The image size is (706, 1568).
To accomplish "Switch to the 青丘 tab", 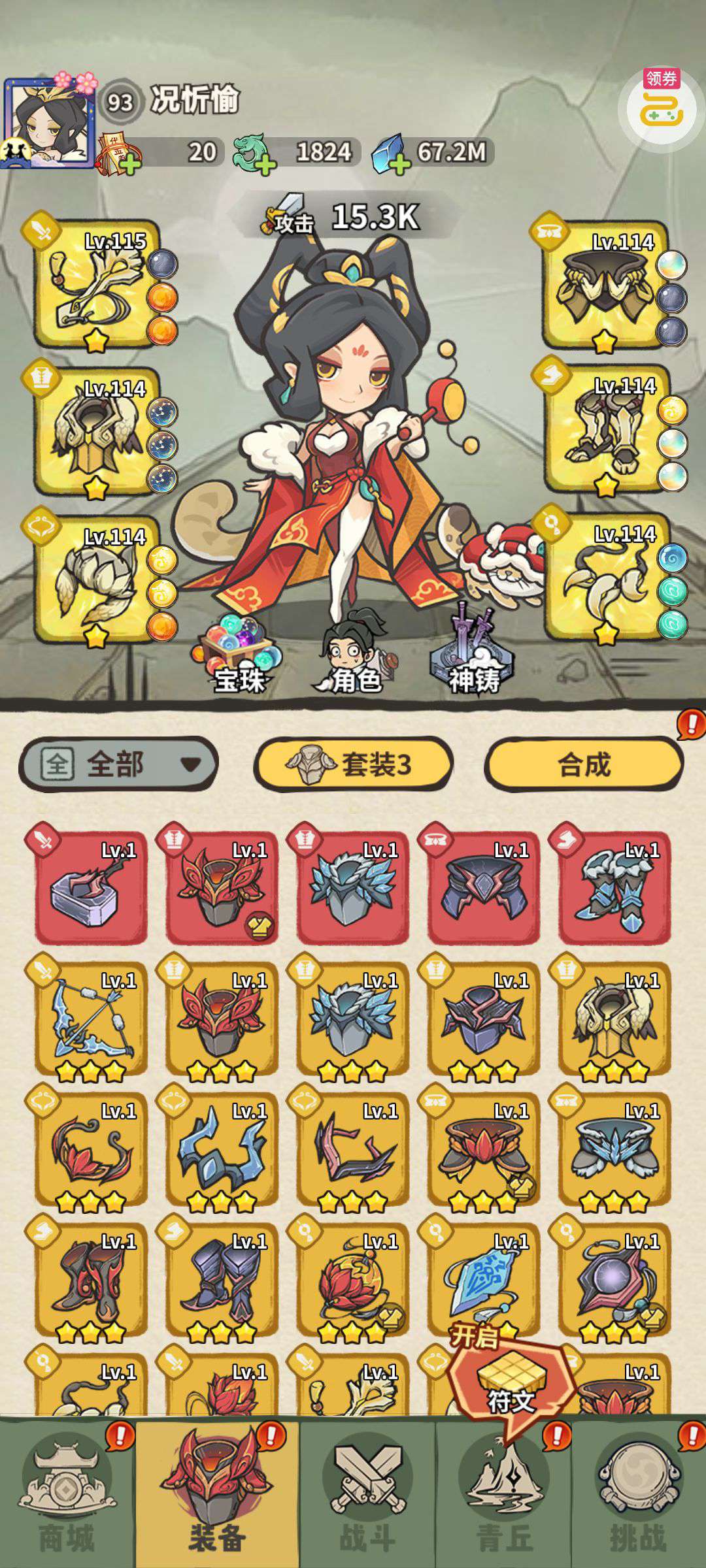I will pyautogui.click(x=504, y=1496).
